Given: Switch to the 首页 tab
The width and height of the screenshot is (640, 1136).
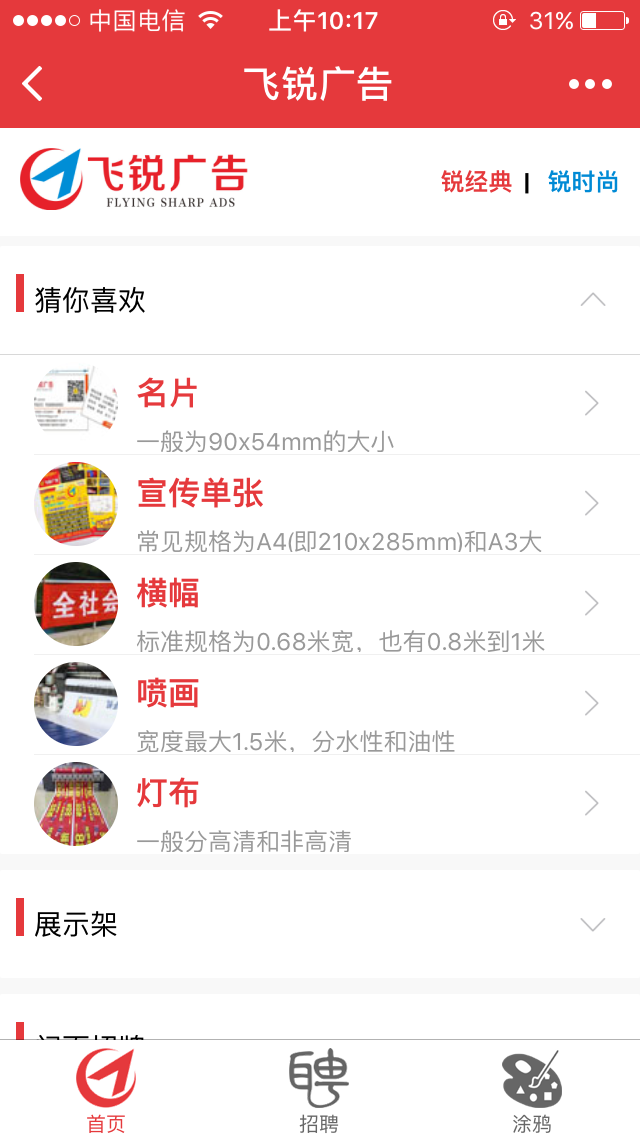Looking at the screenshot, I should coord(106,1090).
